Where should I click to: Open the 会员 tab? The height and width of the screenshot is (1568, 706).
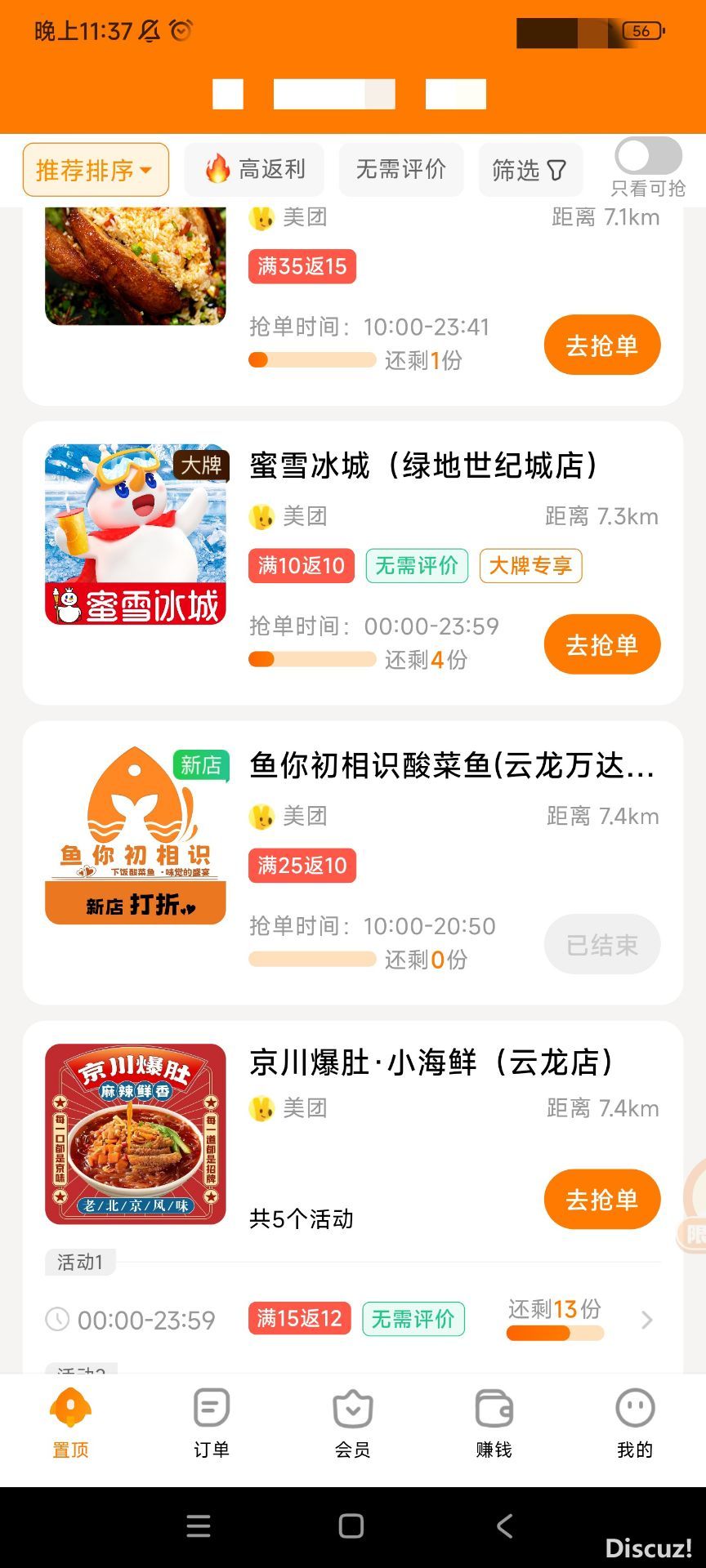pos(353,1424)
